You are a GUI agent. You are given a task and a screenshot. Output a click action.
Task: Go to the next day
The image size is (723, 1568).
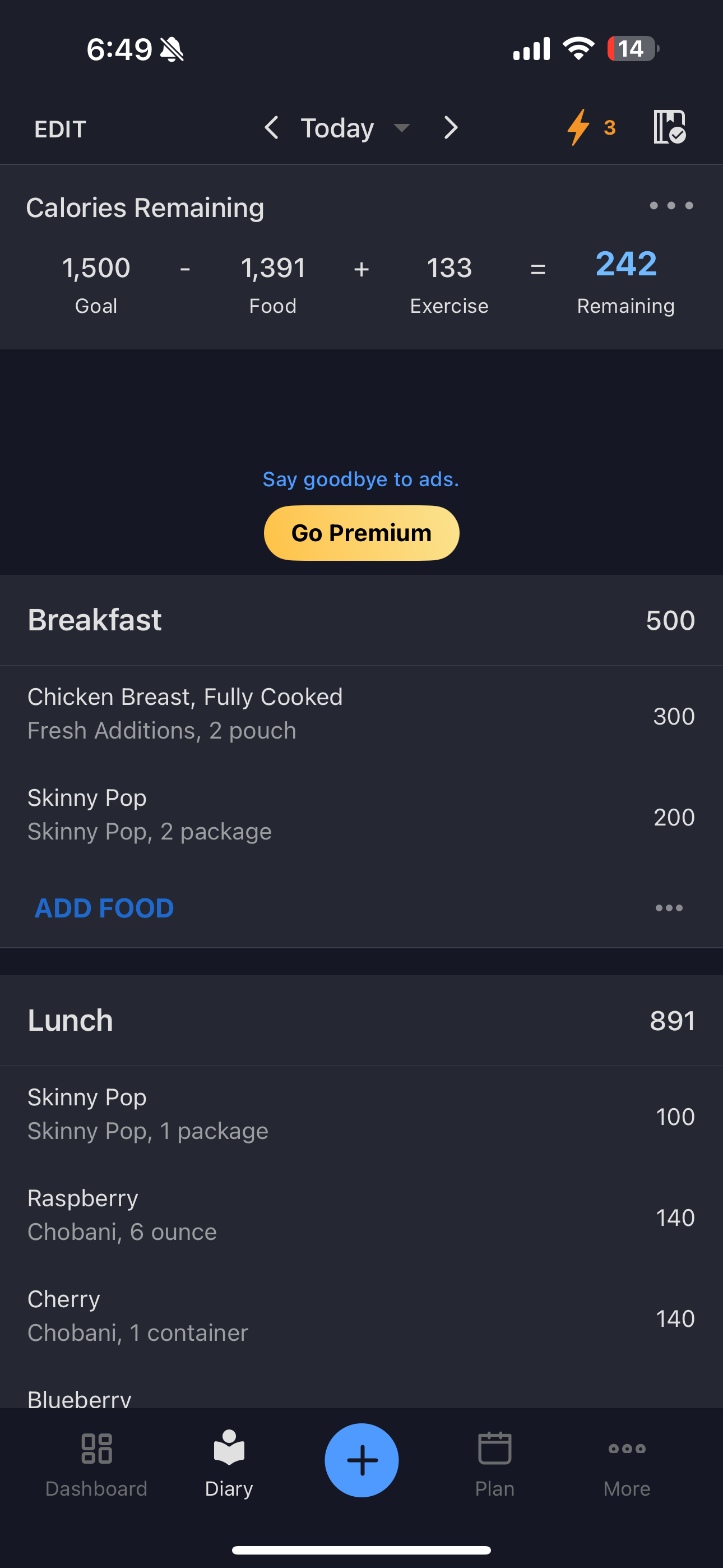point(451,128)
